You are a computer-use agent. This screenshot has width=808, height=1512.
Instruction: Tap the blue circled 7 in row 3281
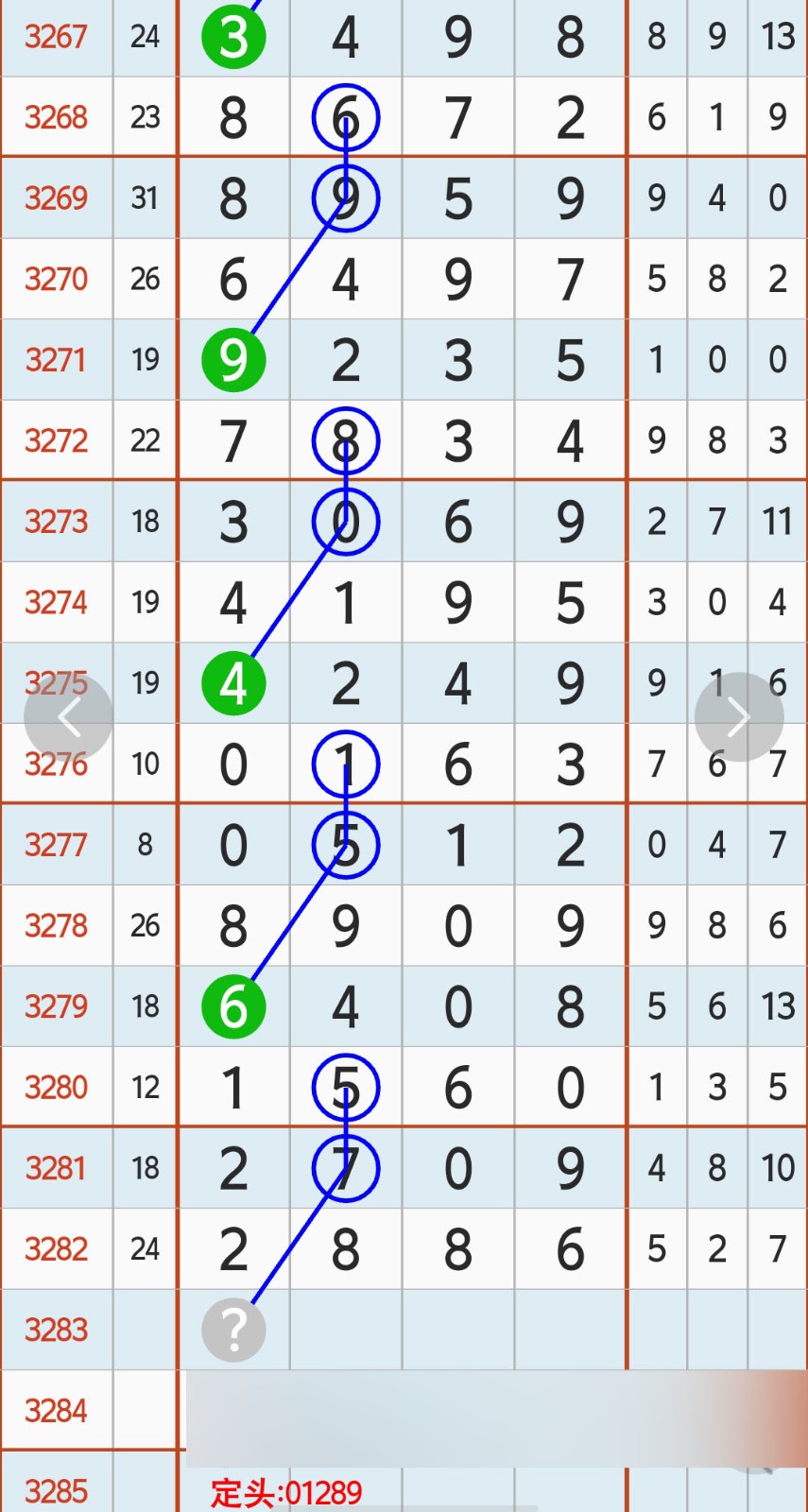coord(346,1168)
